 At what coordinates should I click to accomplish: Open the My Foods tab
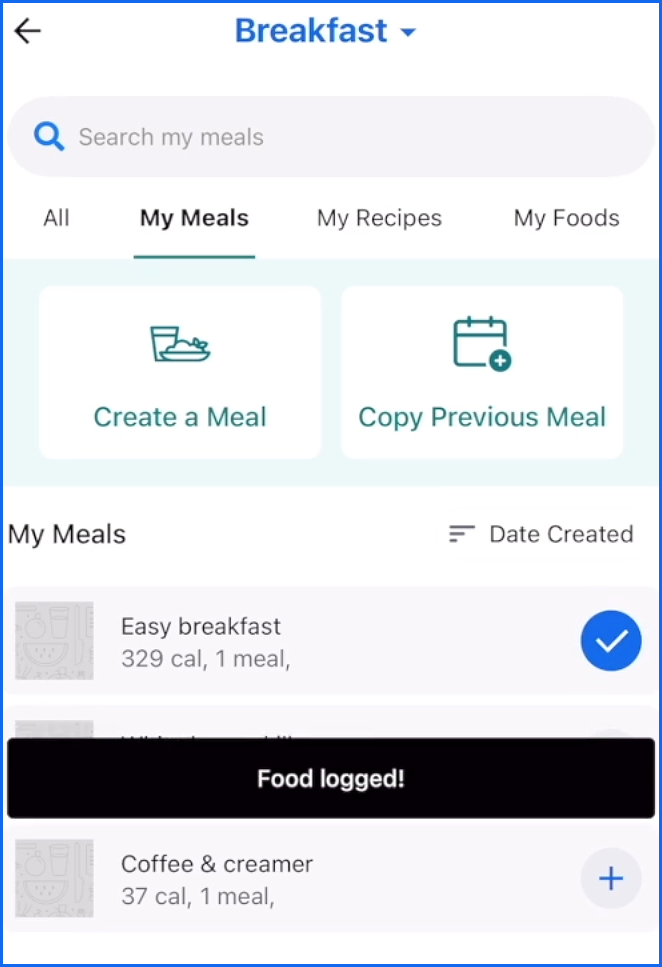(566, 218)
